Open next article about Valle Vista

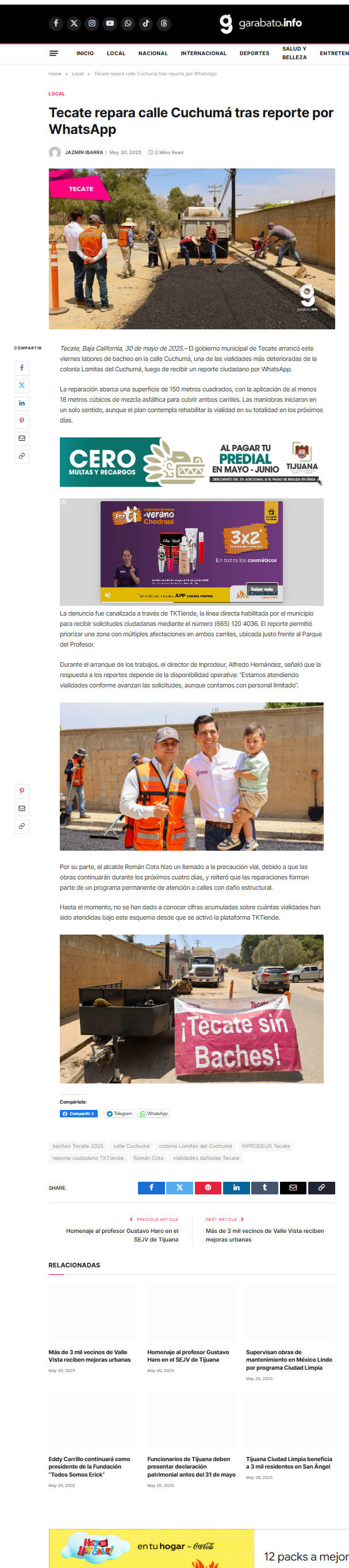pos(264,1235)
